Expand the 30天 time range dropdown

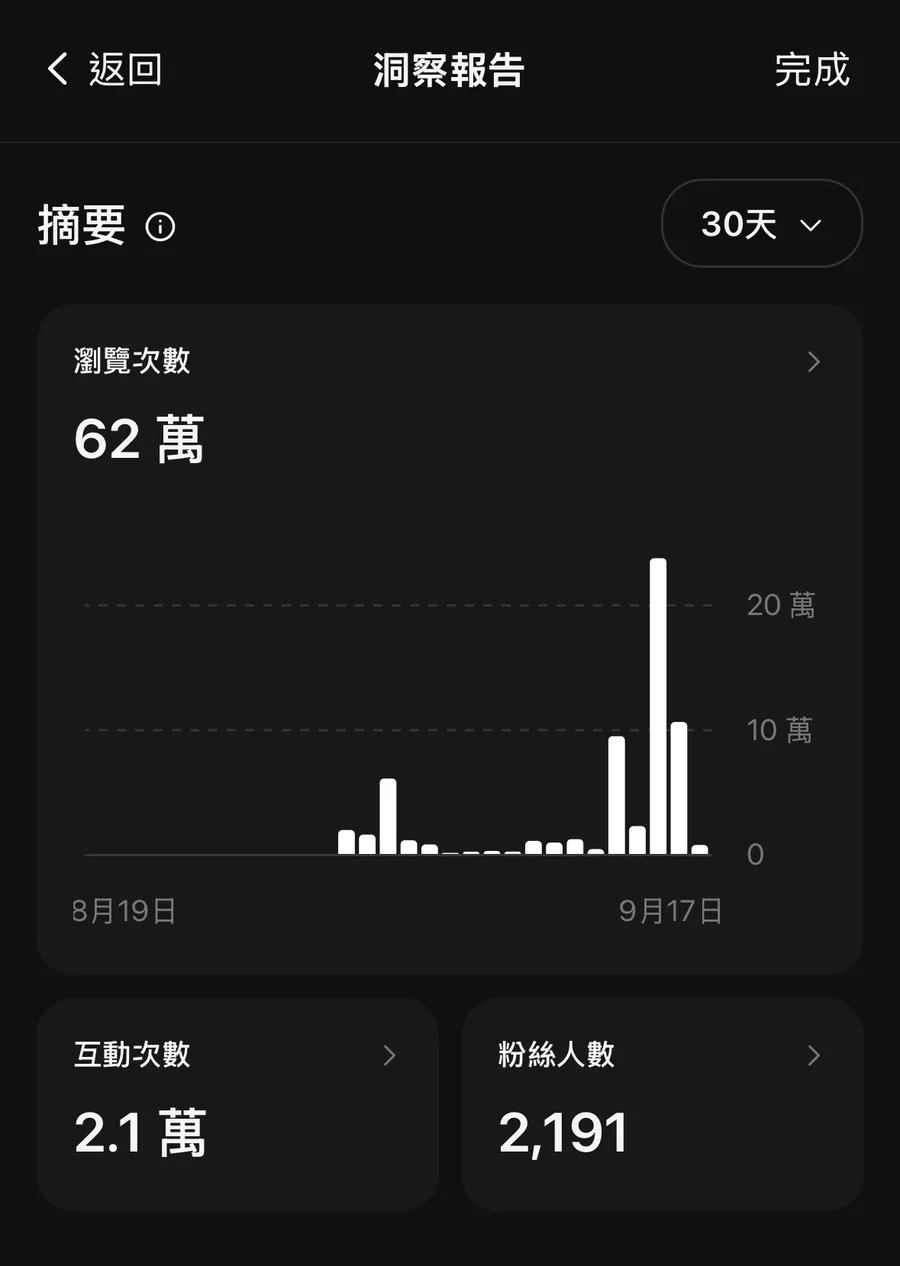tap(762, 223)
